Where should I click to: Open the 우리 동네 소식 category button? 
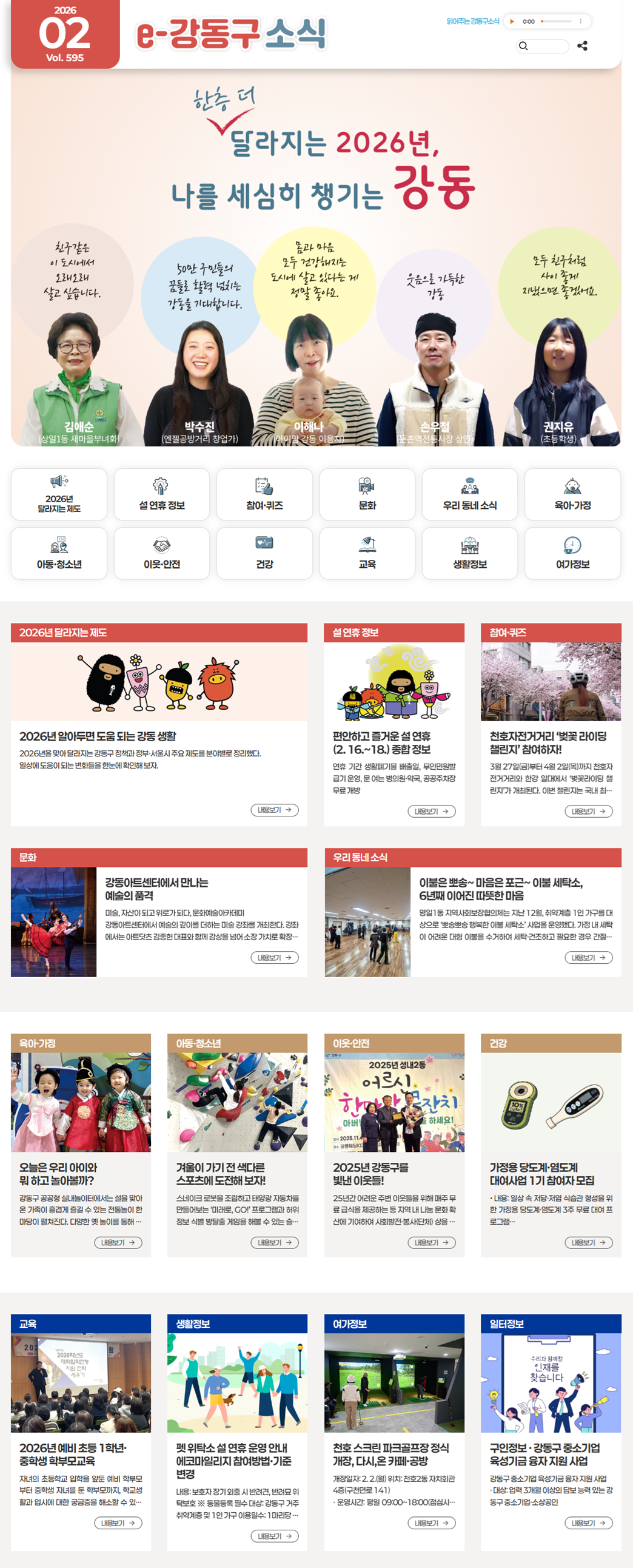469,494
